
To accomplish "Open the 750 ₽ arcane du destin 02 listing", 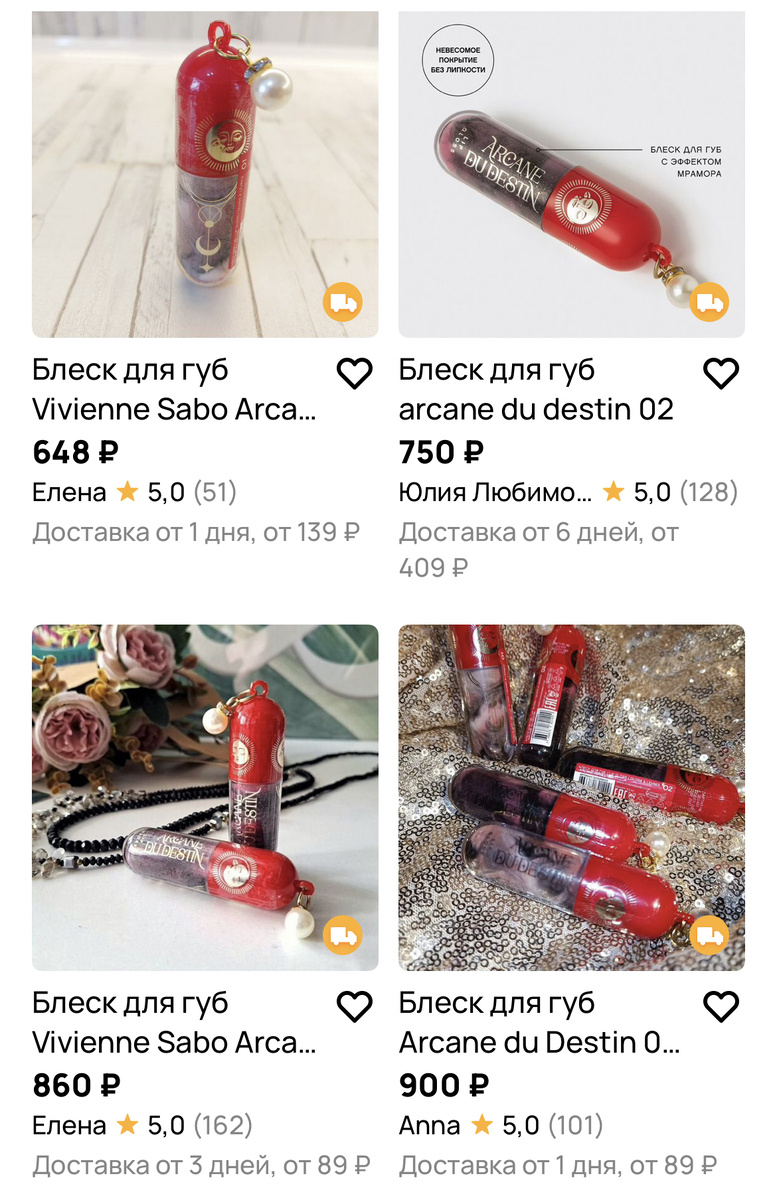I will click(572, 175).
